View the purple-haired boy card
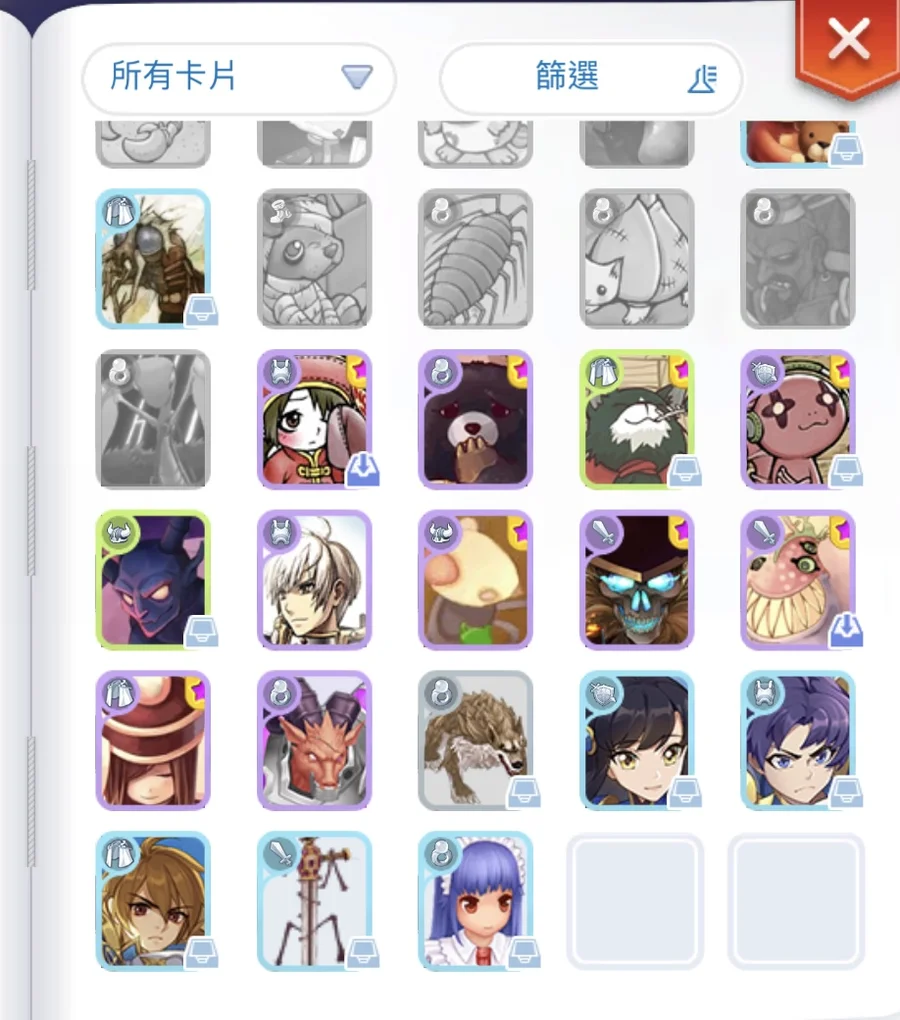Viewport: 900px width, 1020px height. click(x=797, y=740)
